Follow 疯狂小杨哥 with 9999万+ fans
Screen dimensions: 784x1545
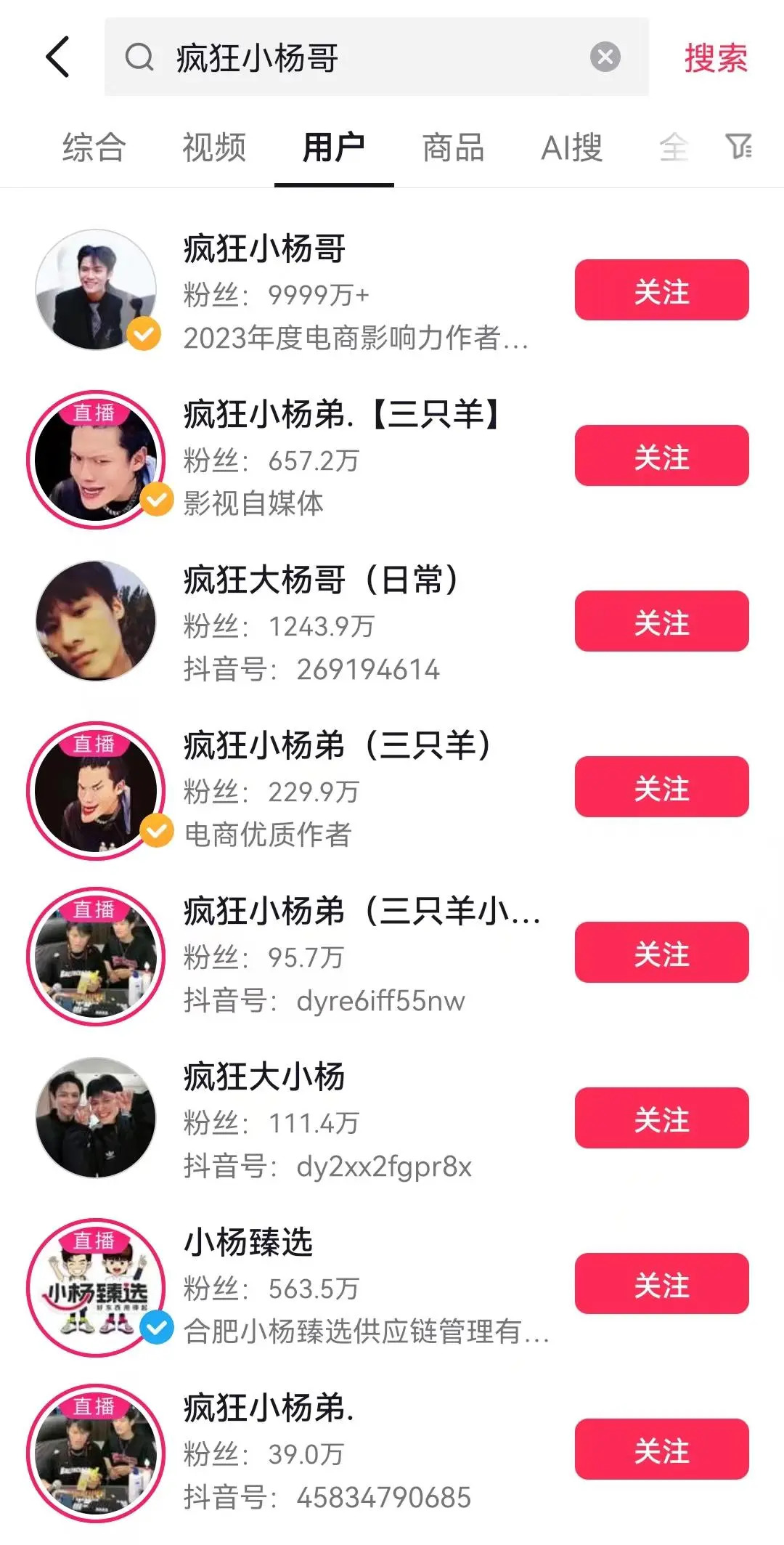tap(661, 291)
